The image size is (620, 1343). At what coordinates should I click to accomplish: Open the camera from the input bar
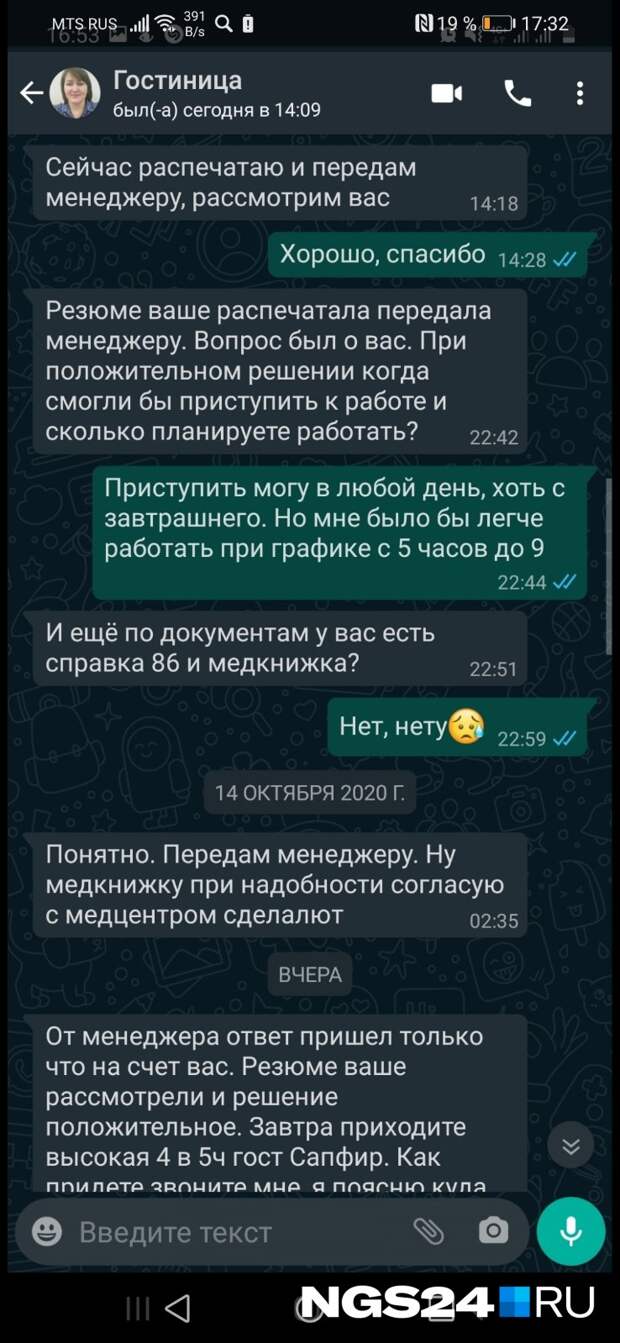point(493,1231)
